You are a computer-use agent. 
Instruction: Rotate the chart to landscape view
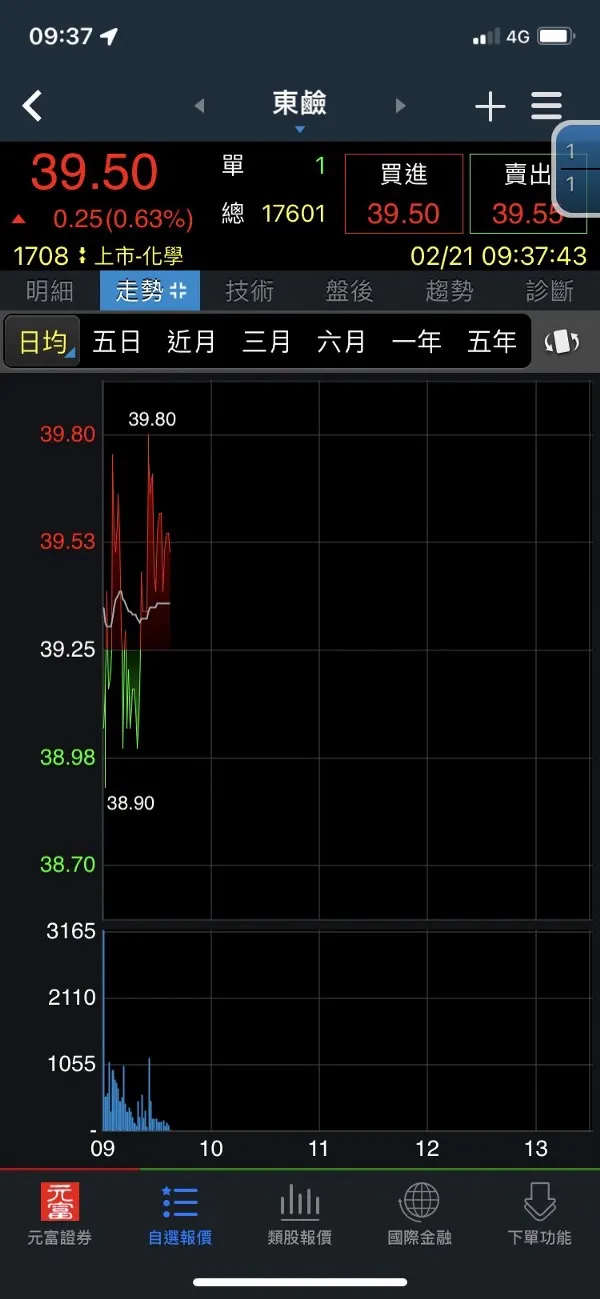562,342
